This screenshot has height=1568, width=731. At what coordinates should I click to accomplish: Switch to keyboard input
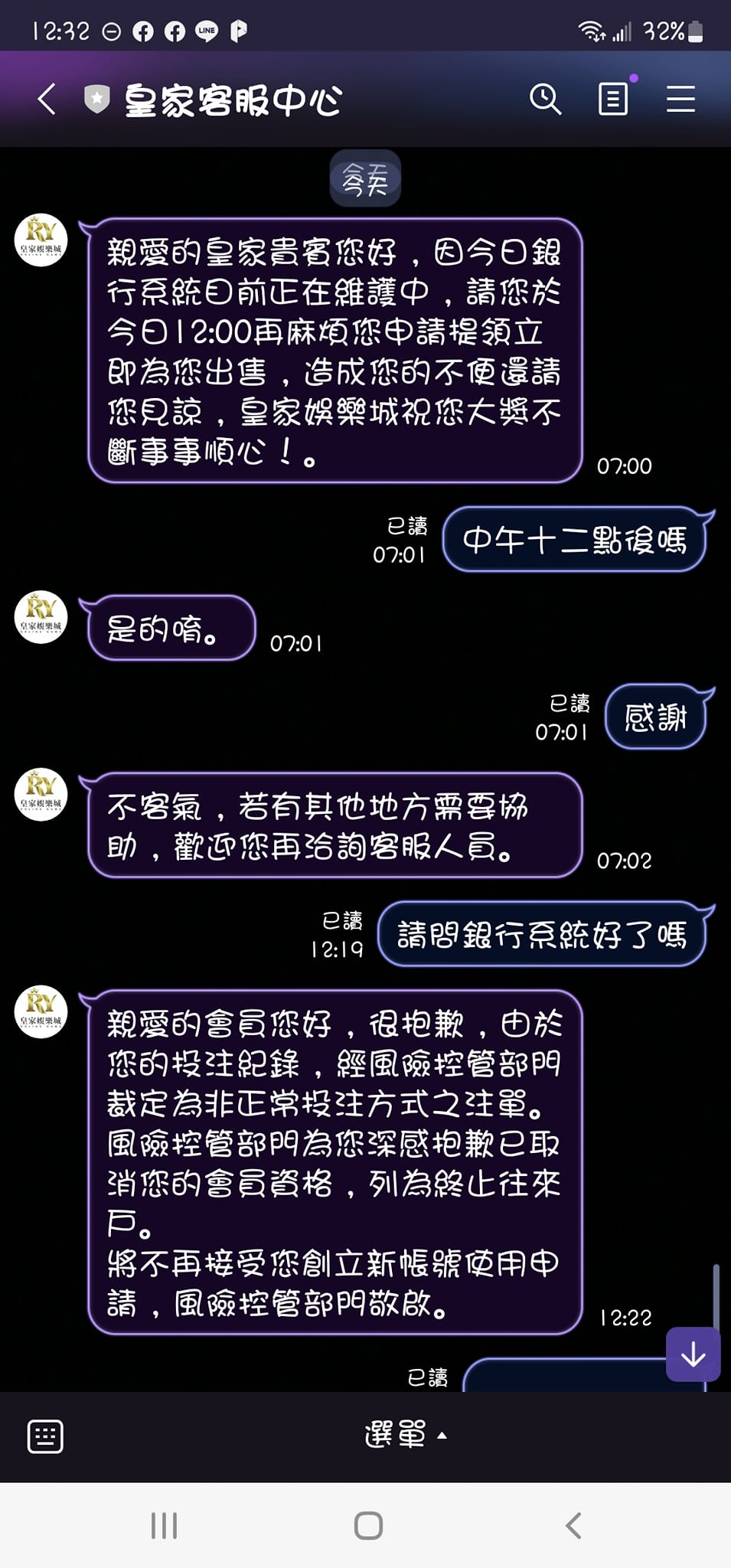point(45,1436)
